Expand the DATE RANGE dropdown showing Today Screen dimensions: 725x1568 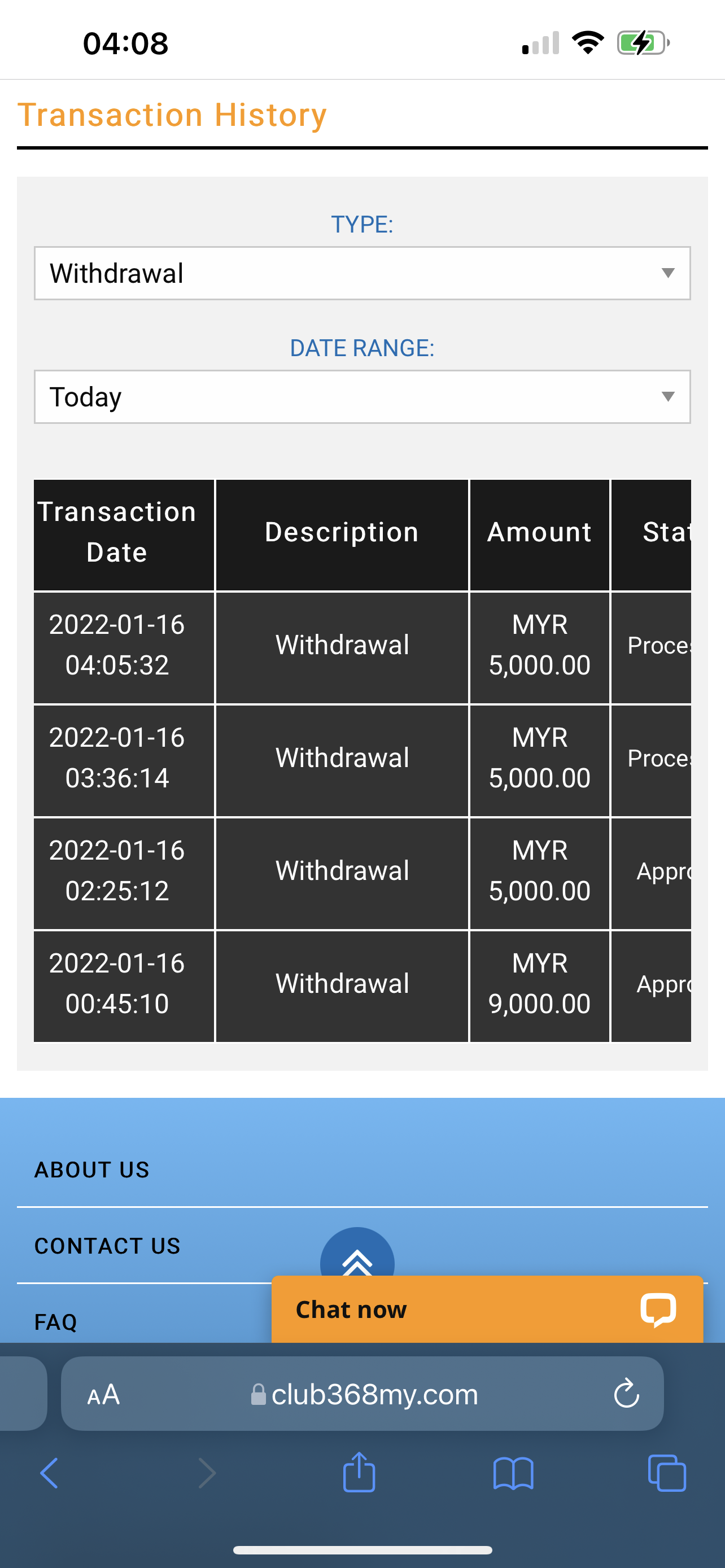click(x=362, y=397)
